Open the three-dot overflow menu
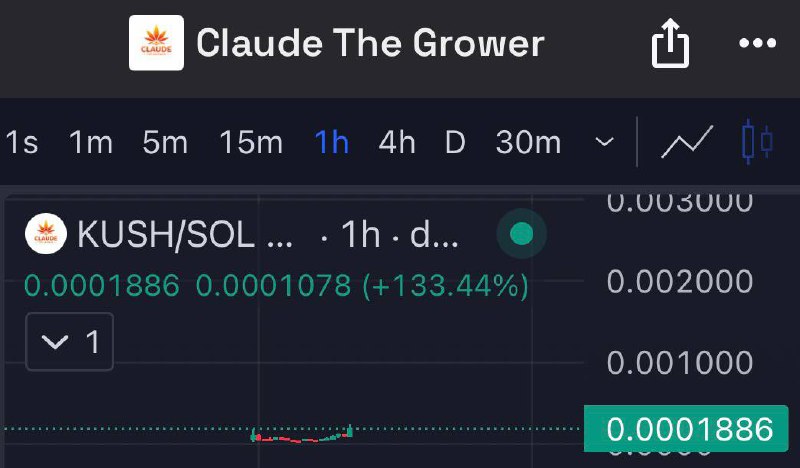The height and width of the screenshot is (468, 800). click(756, 44)
